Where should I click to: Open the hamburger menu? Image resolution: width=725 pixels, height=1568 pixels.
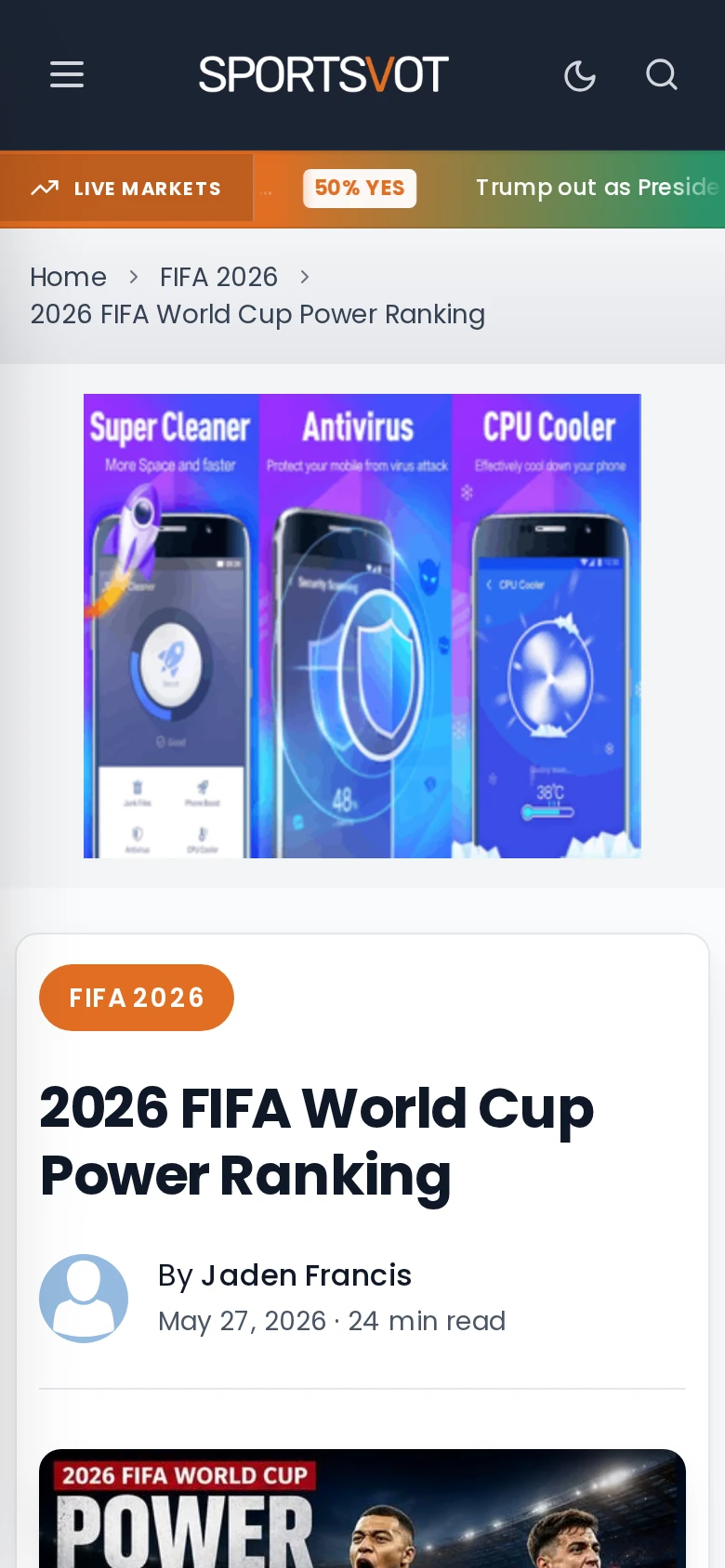coord(67,74)
